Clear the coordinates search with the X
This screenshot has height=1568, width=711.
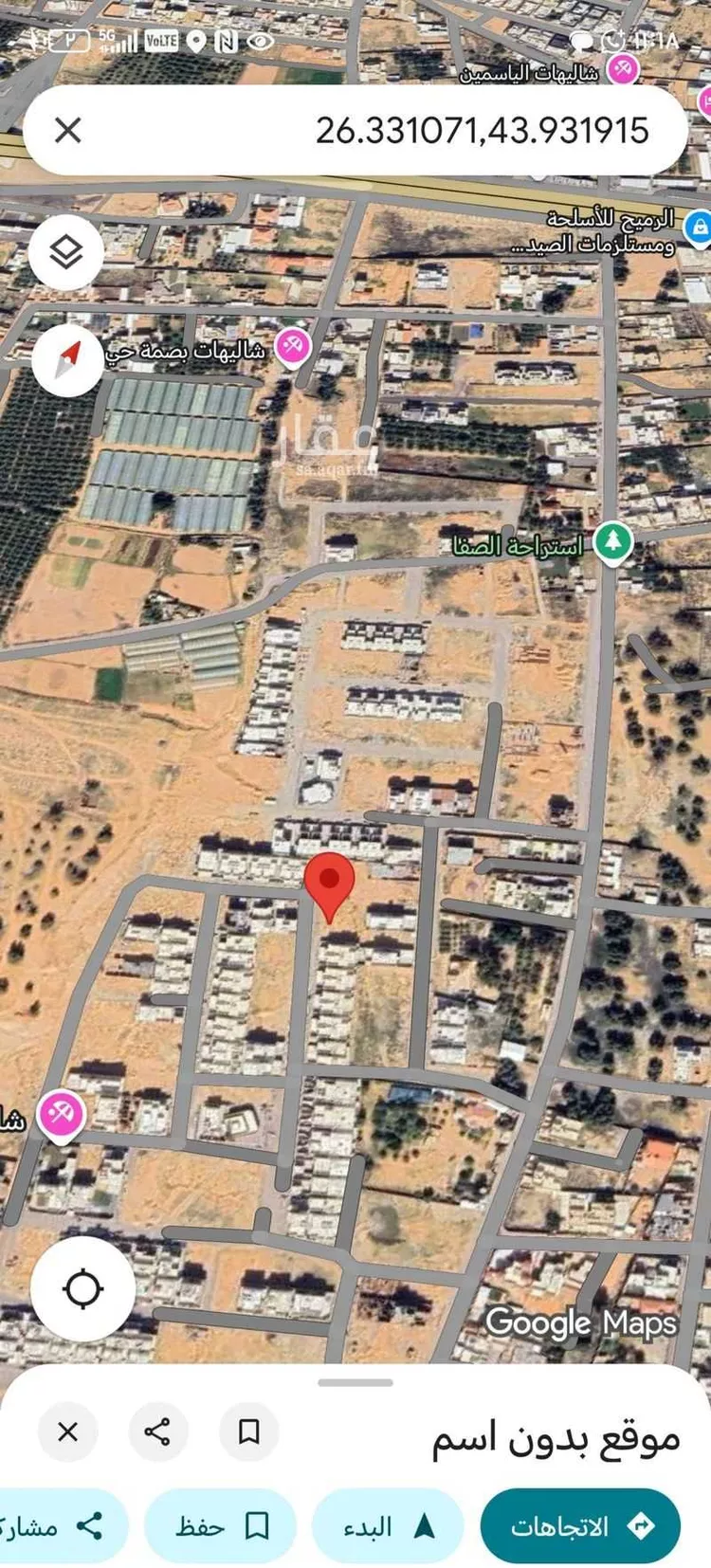coord(68,130)
